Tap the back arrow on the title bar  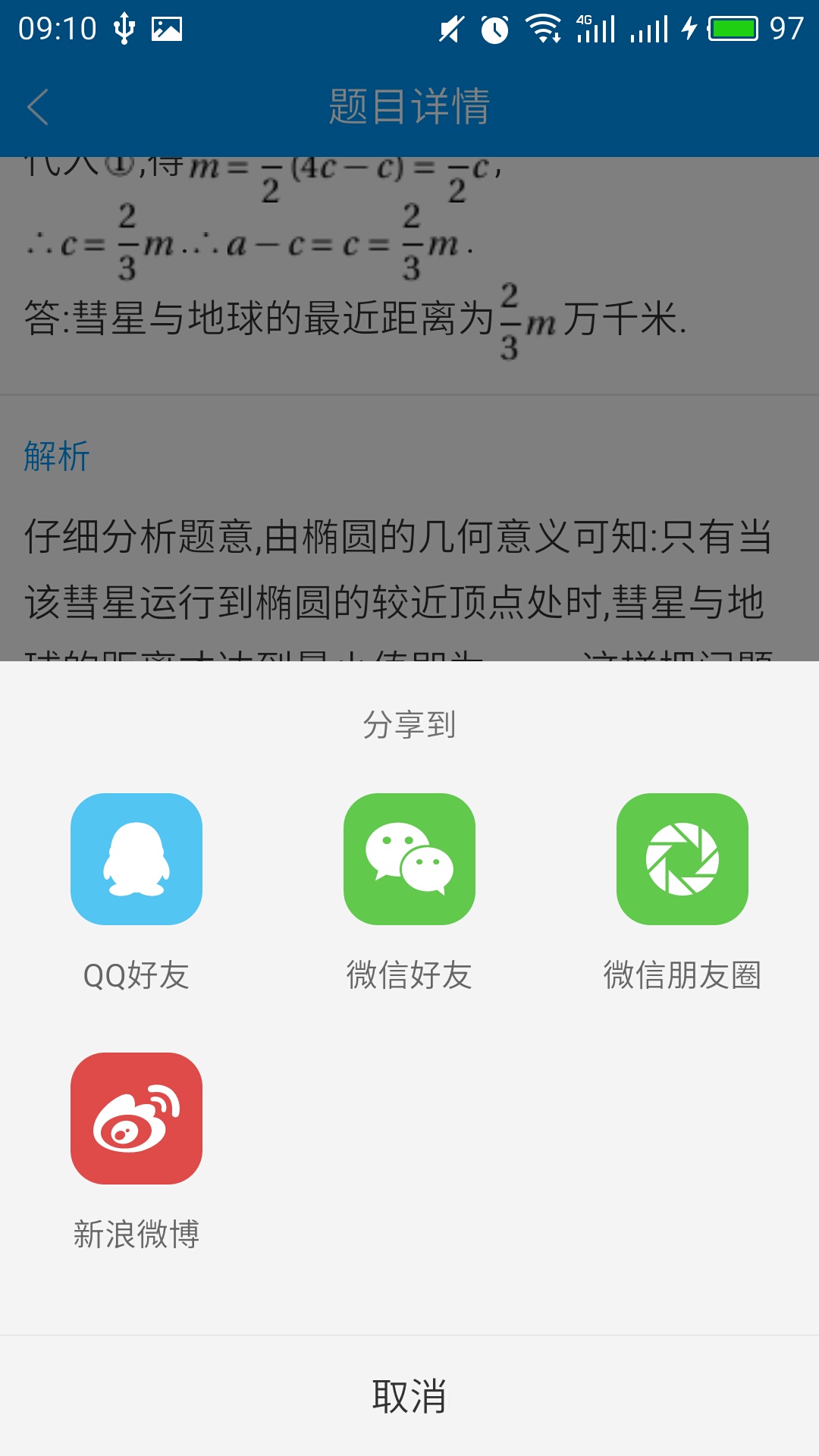pos(38,106)
